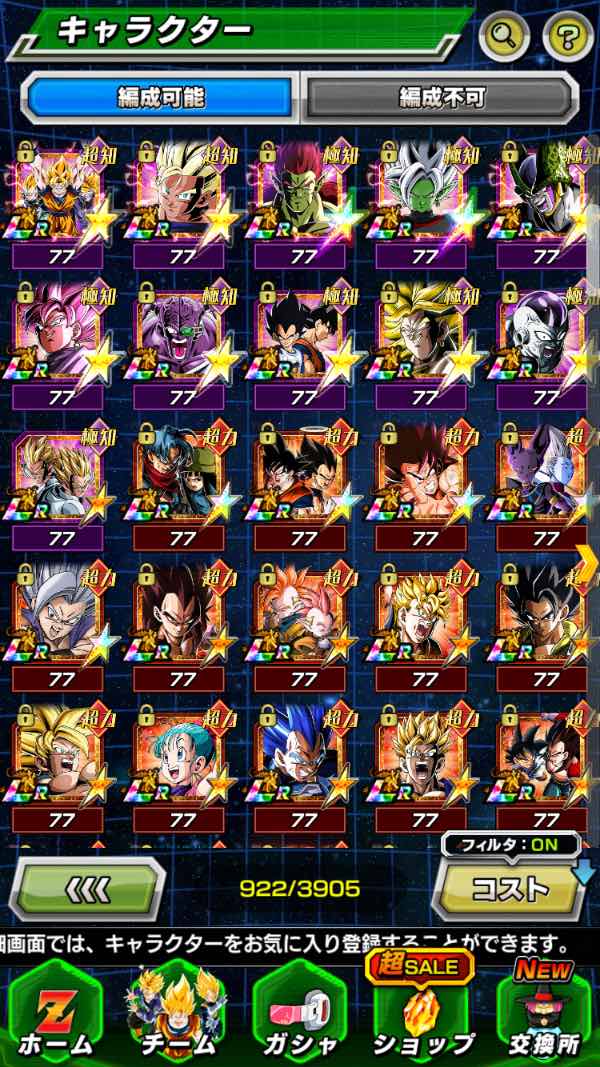Open the チーム menu
Screen dimensions: 600x1067
pyautogui.click(x=177, y=1010)
